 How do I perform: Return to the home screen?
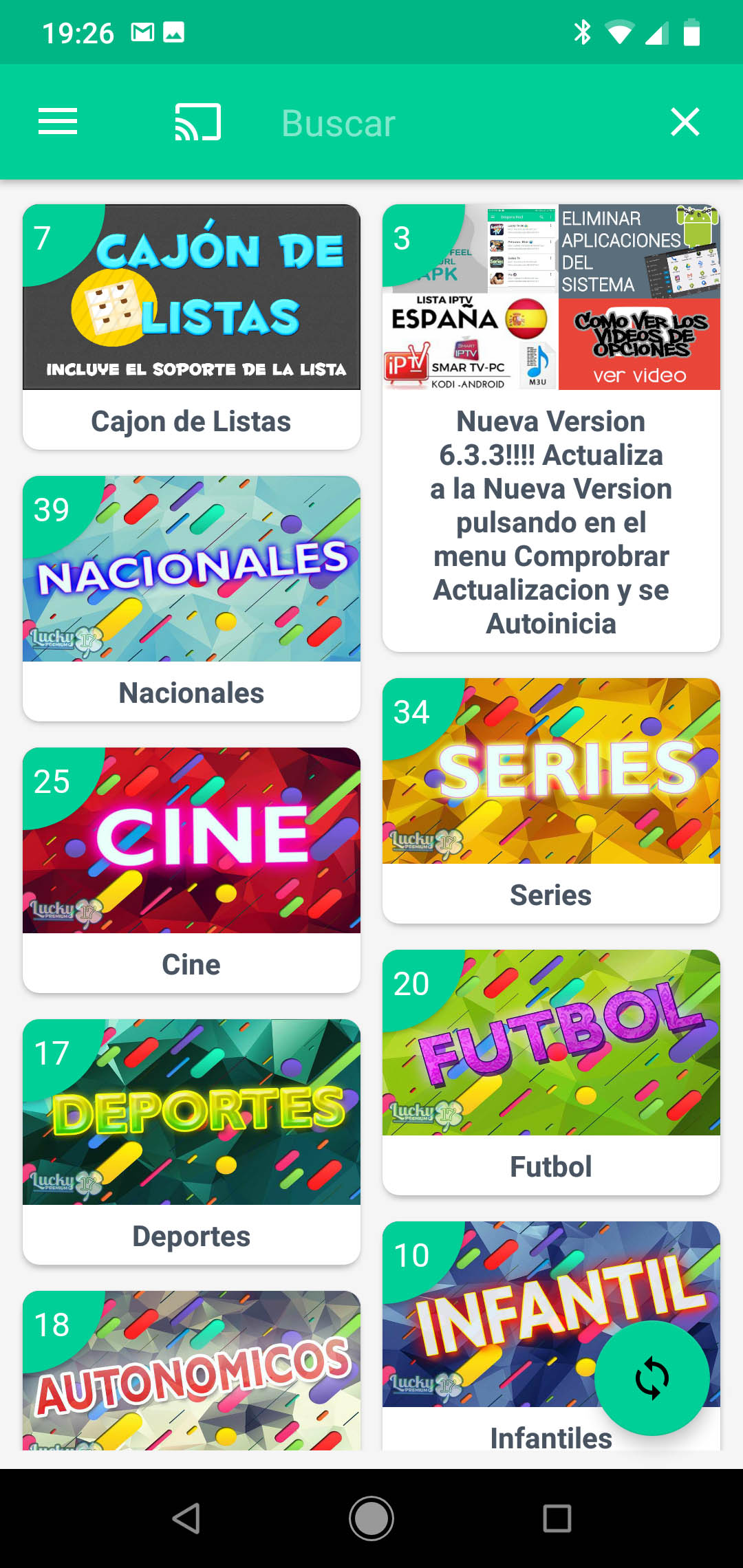[371, 1518]
